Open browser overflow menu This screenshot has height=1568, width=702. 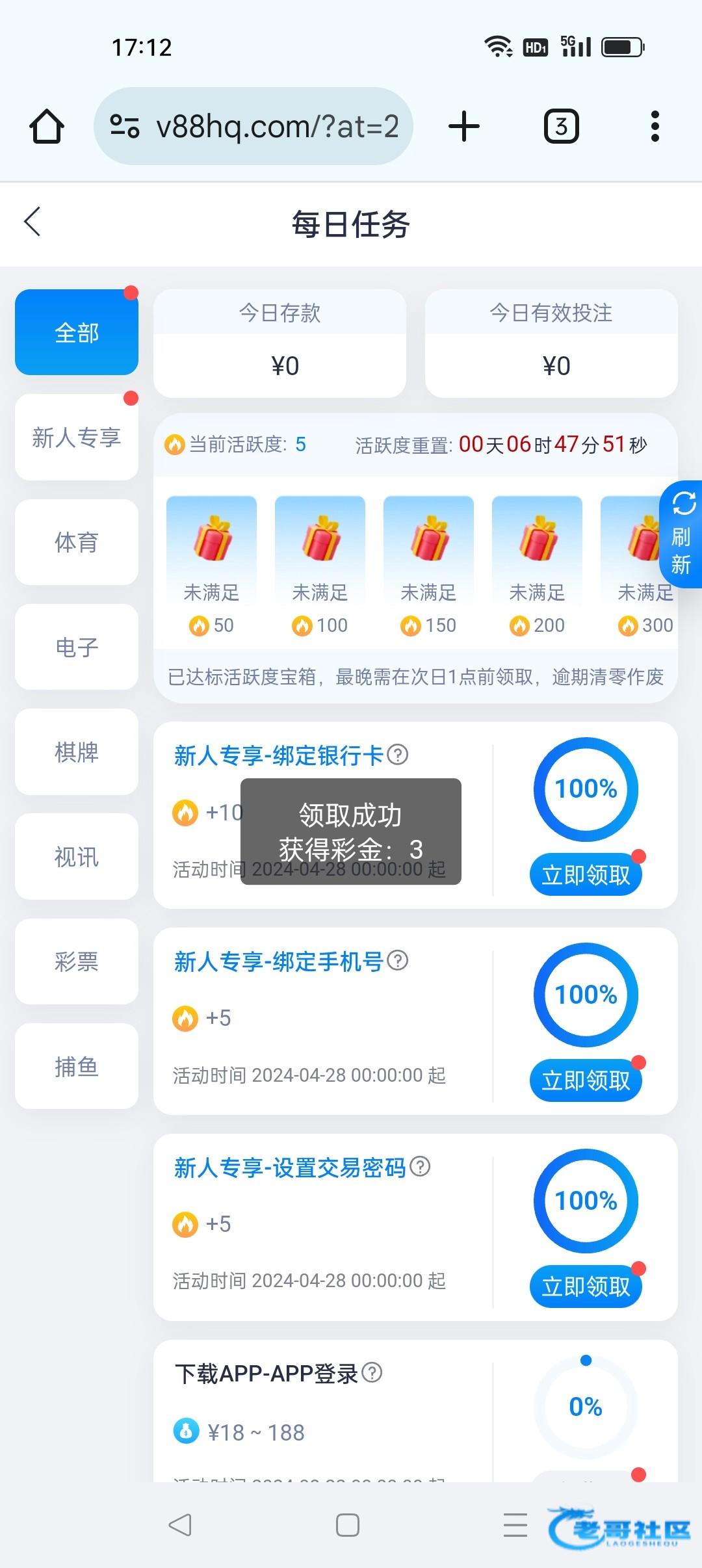[655, 126]
